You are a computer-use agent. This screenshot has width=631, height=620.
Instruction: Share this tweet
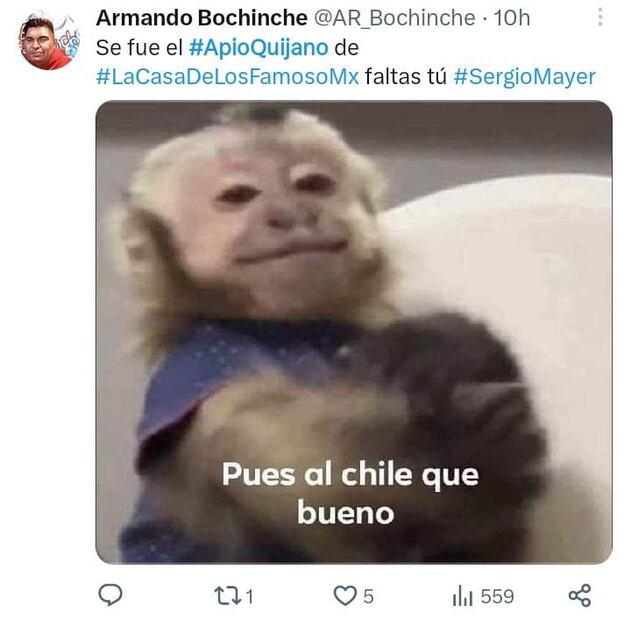click(x=579, y=595)
